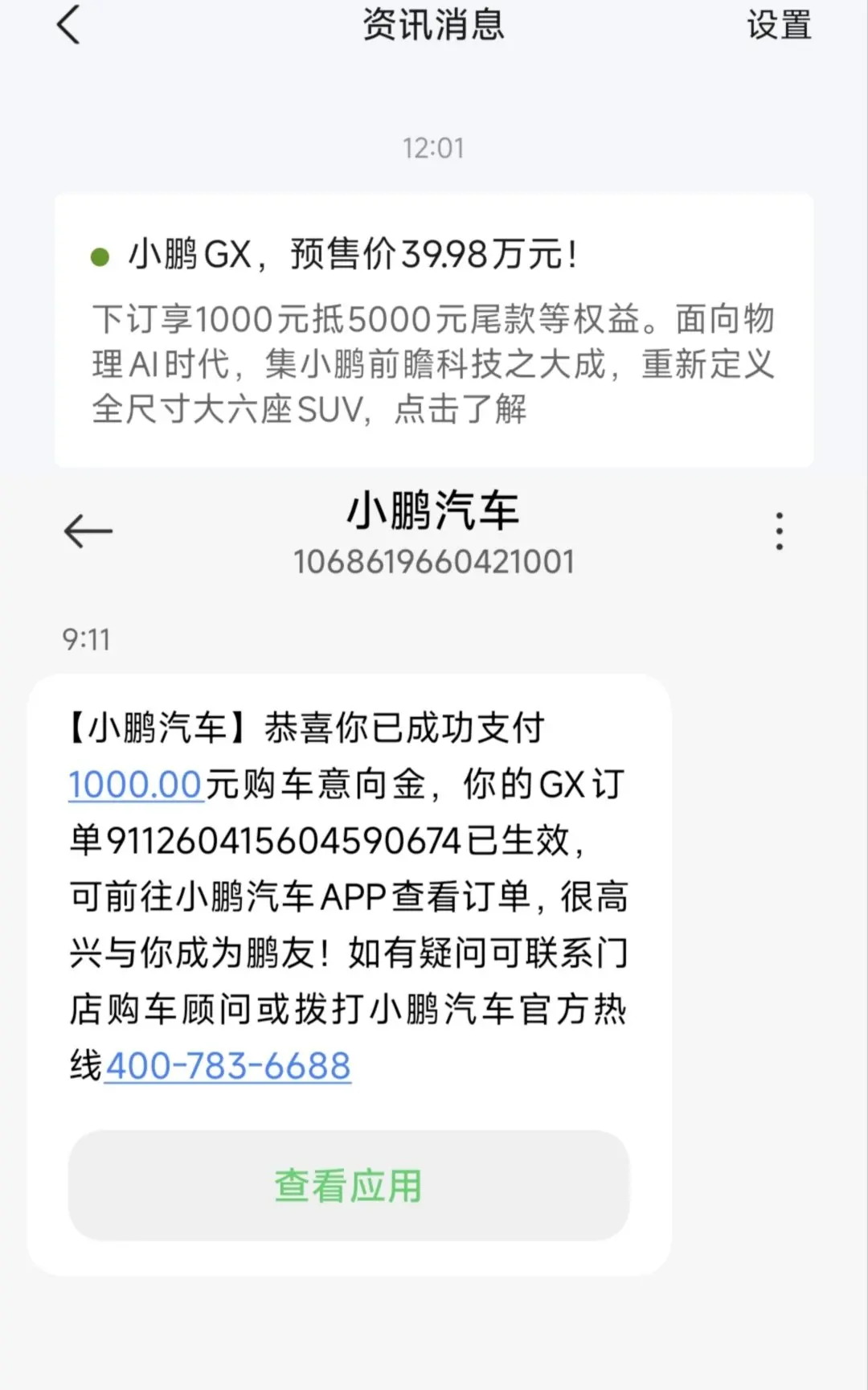Viewport: 868px width, 1390px height.
Task: Open 设置 for 资讯消息
Action: [778, 25]
